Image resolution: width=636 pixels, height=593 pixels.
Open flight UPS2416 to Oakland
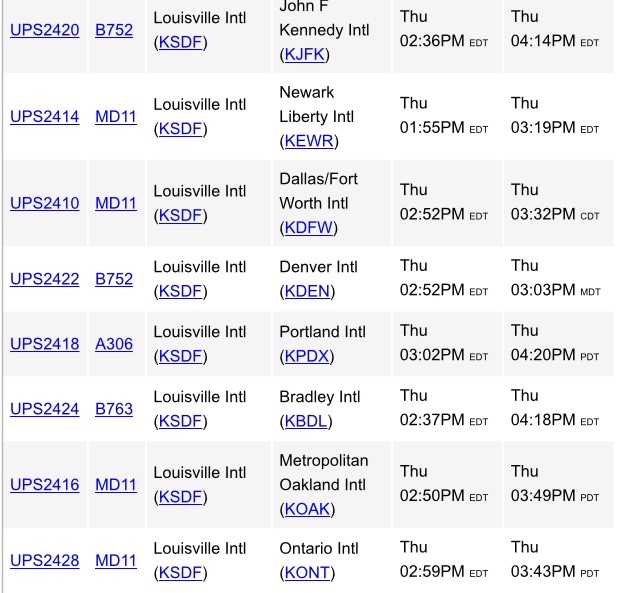pyautogui.click(x=45, y=485)
